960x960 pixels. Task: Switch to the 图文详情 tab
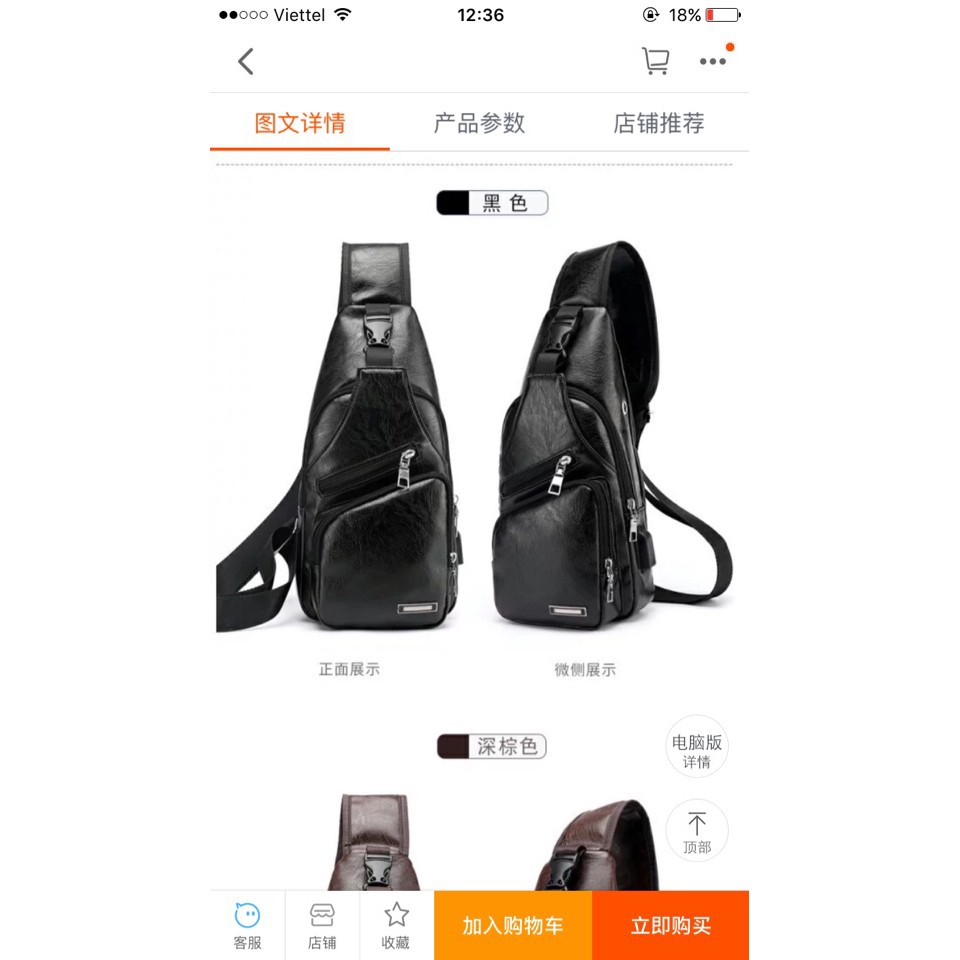pyautogui.click(x=300, y=123)
